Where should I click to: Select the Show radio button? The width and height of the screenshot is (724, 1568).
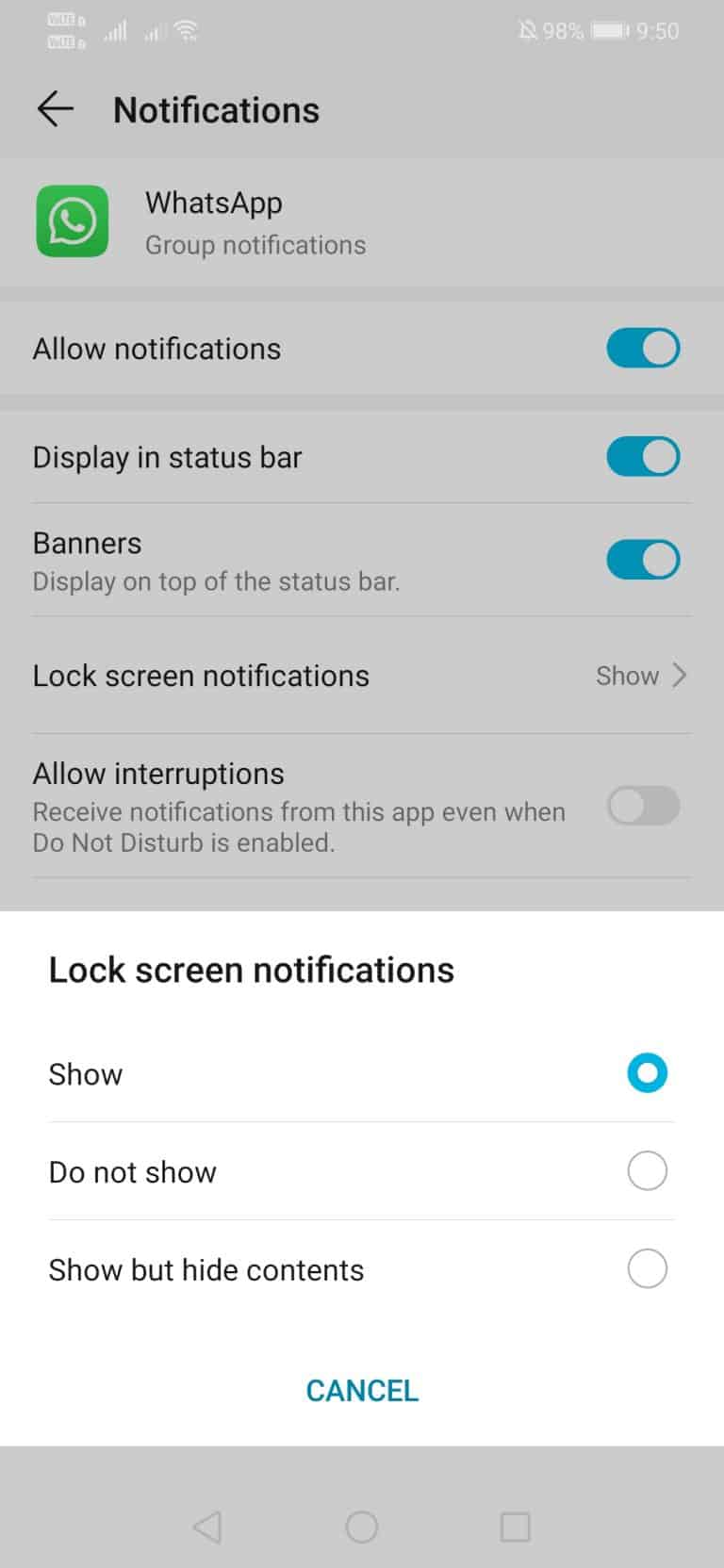click(646, 1072)
